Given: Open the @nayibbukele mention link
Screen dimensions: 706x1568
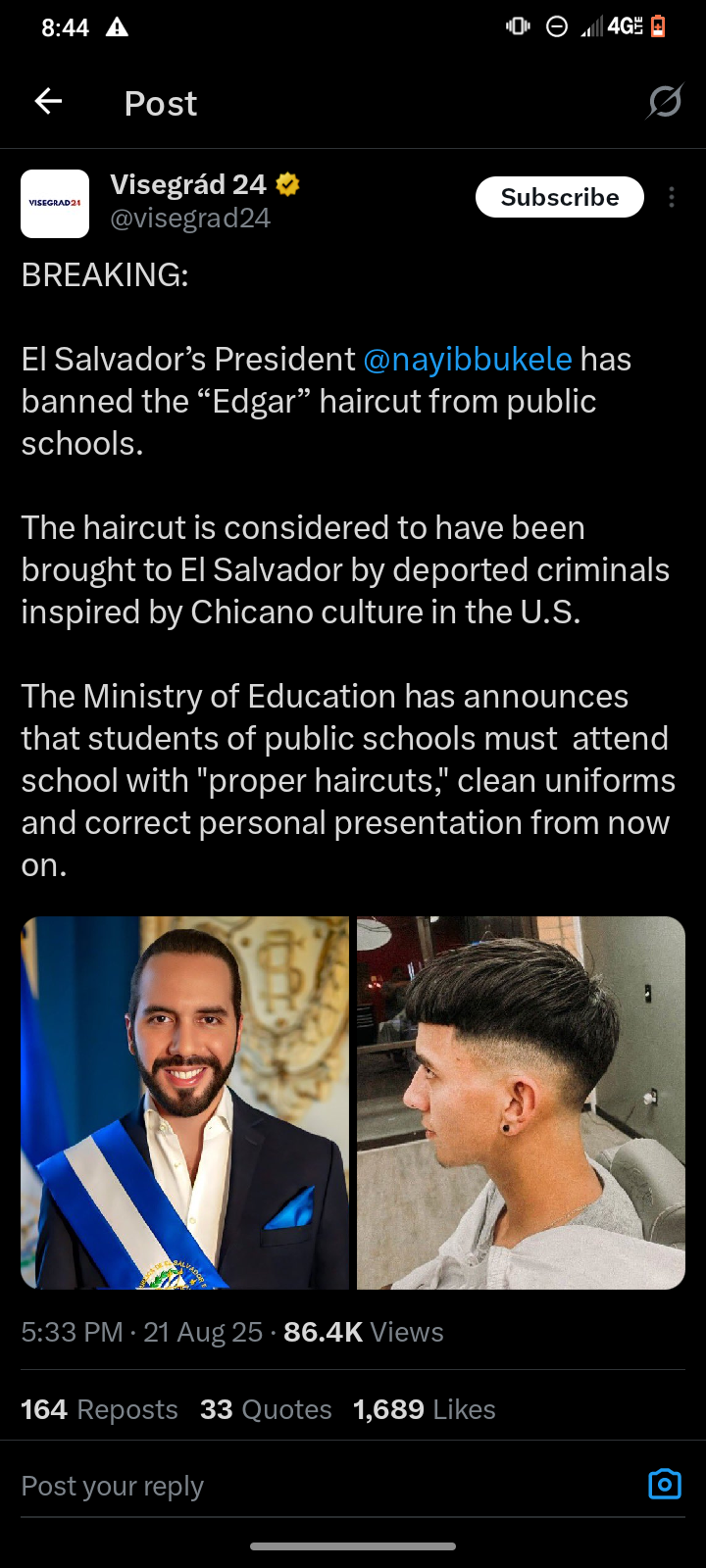Looking at the screenshot, I should point(468,360).
